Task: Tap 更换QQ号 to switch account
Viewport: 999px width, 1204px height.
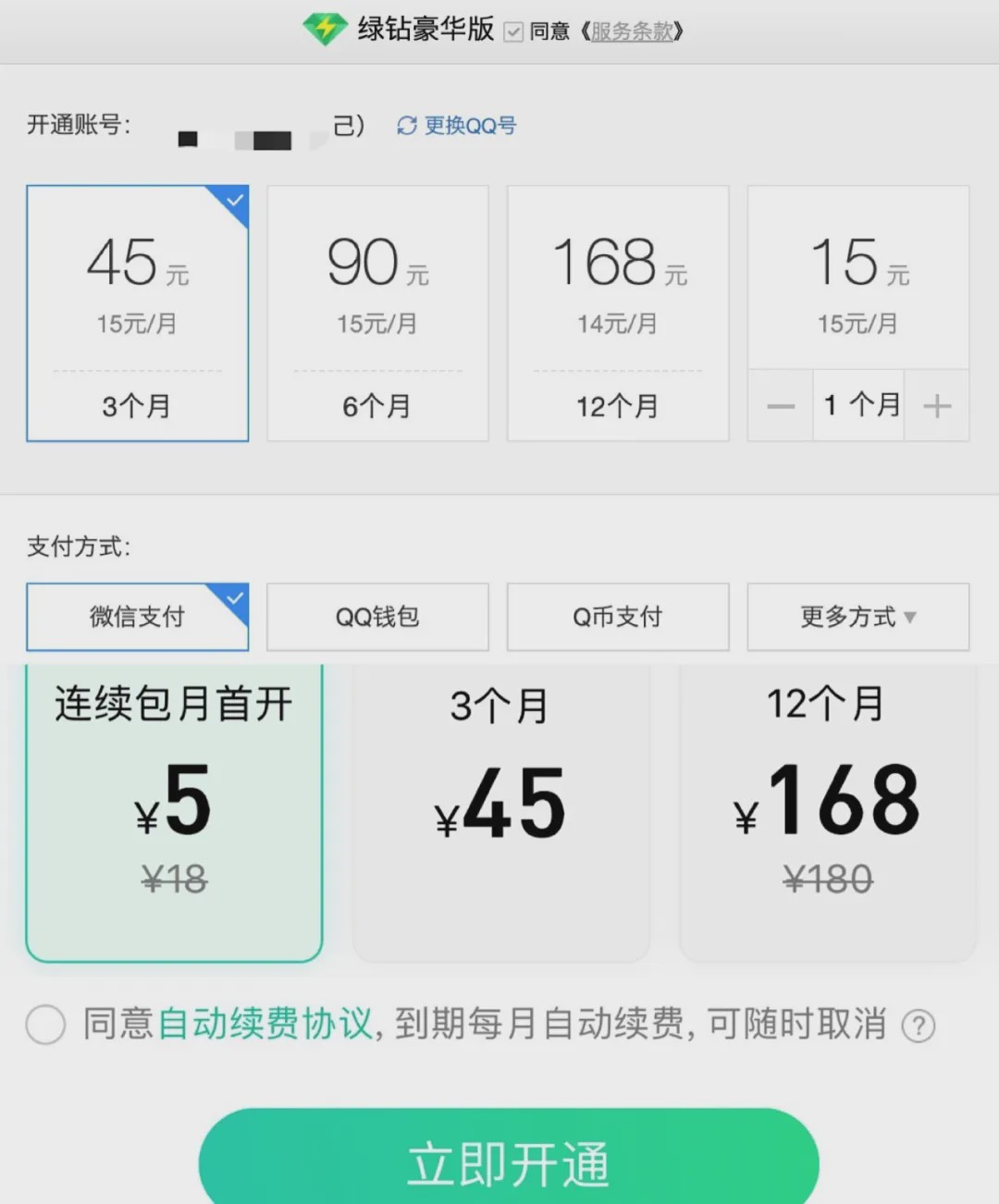Action: (x=457, y=126)
